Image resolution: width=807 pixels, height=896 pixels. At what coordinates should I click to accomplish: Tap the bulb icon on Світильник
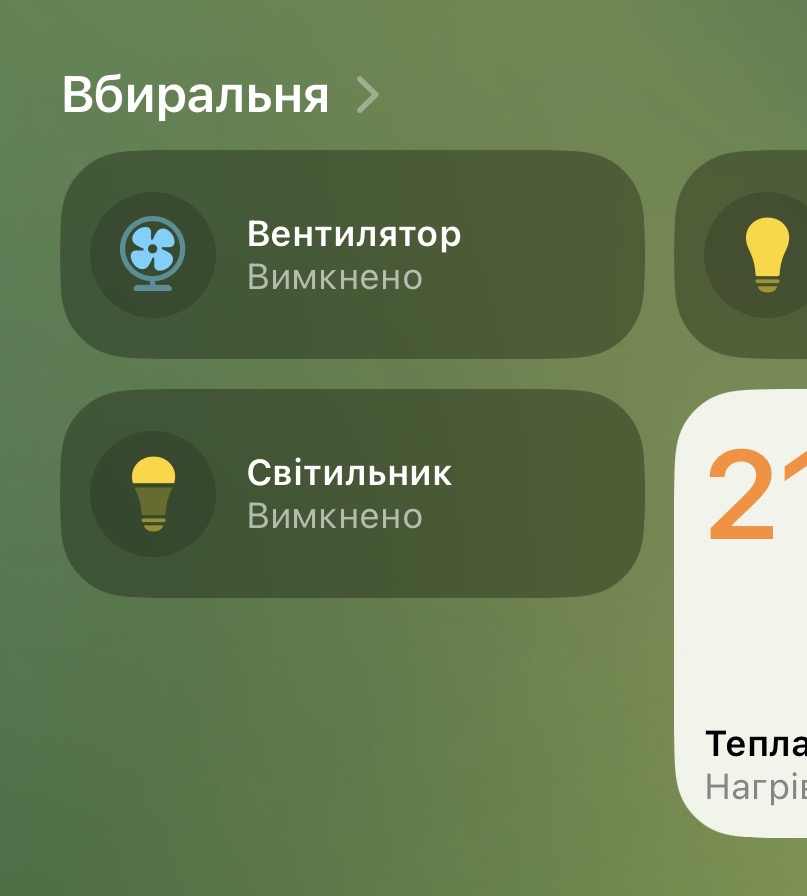[153, 494]
